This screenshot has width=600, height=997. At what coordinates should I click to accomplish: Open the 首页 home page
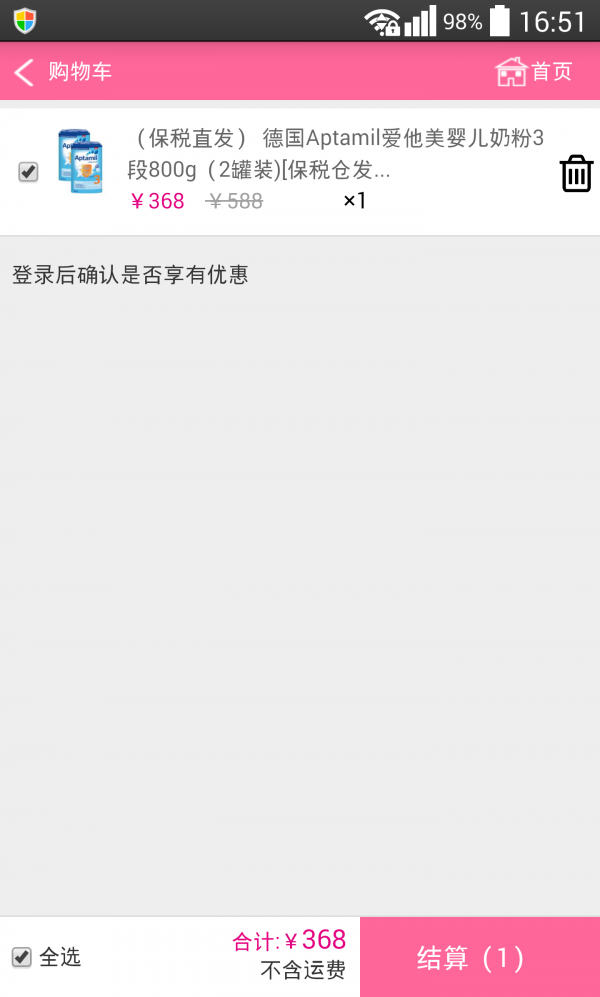(534, 72)
